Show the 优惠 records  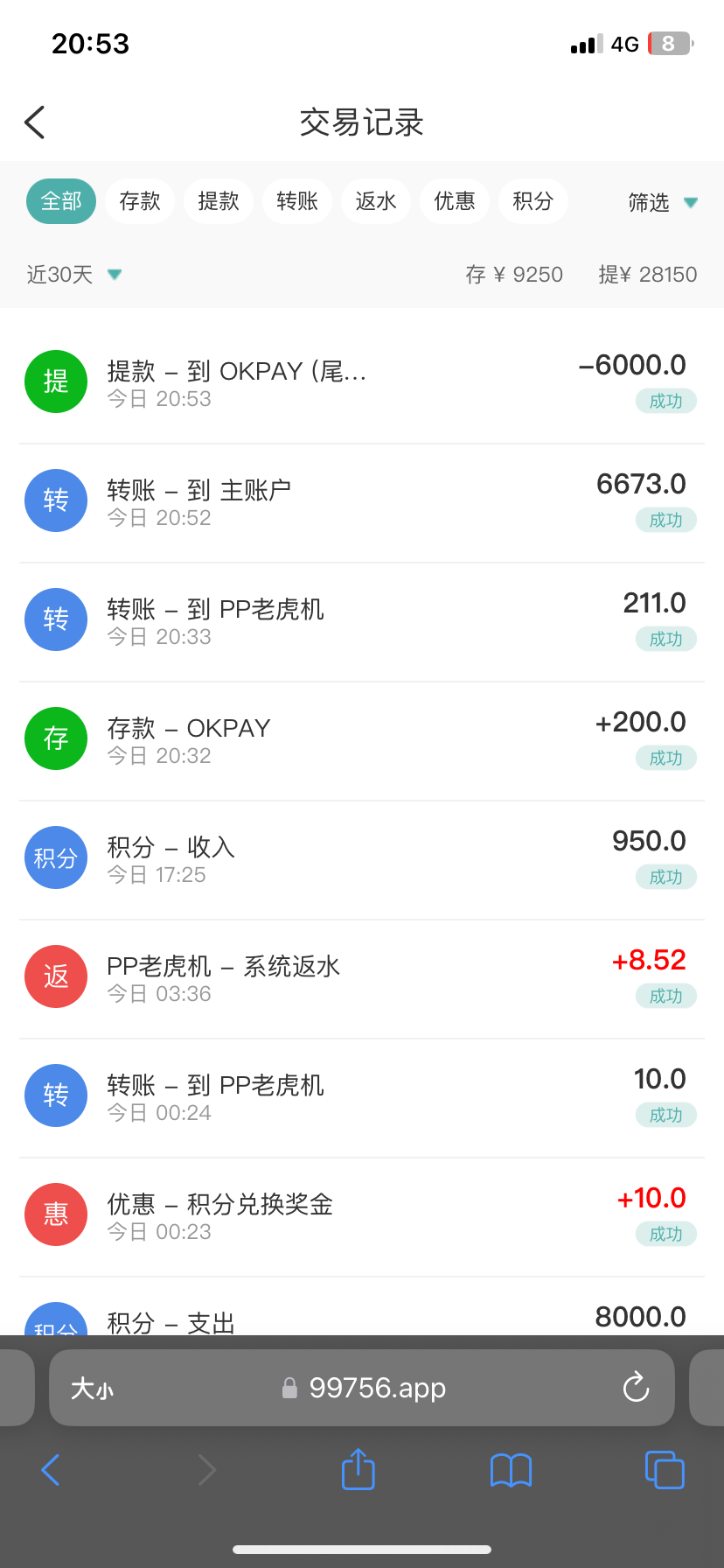455,201
